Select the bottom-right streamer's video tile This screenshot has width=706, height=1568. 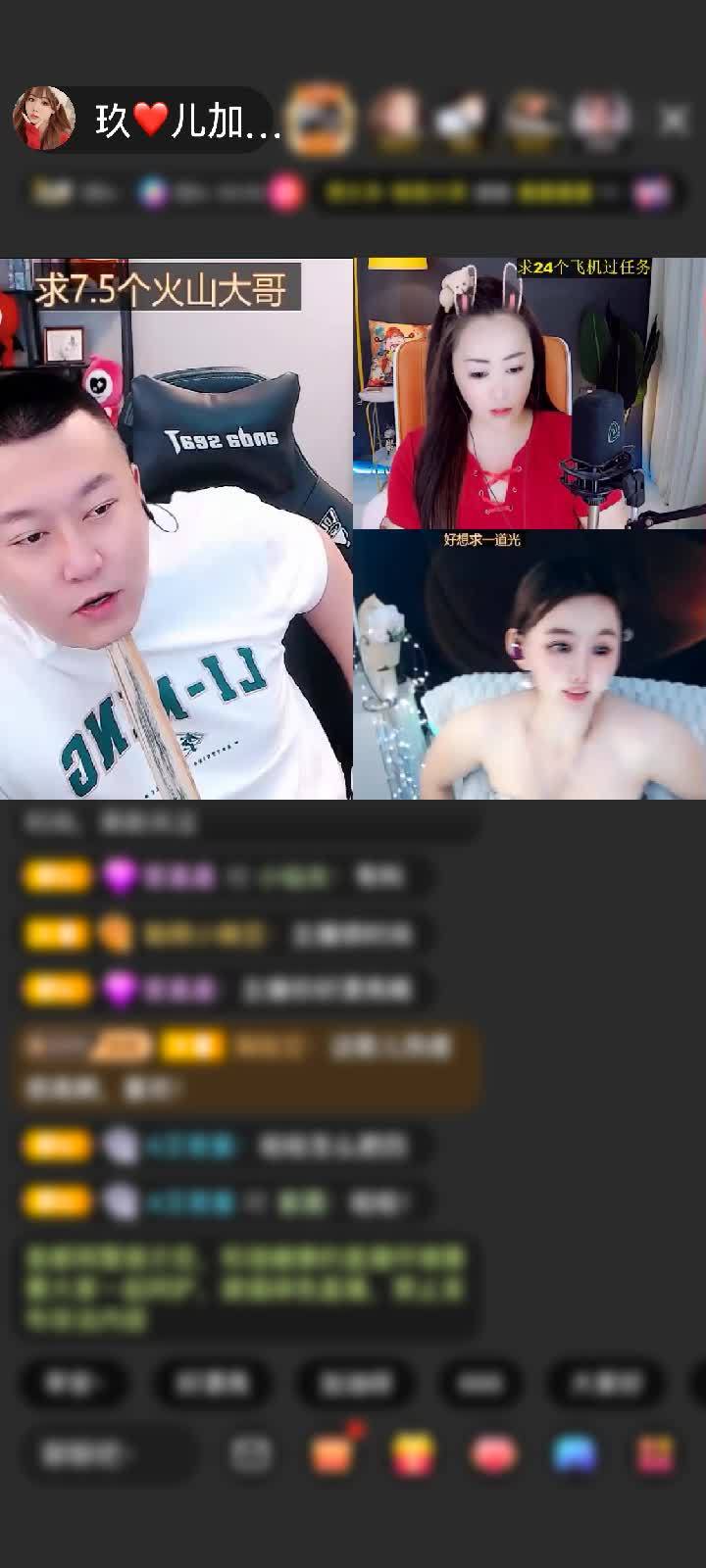tap(529, 666)
